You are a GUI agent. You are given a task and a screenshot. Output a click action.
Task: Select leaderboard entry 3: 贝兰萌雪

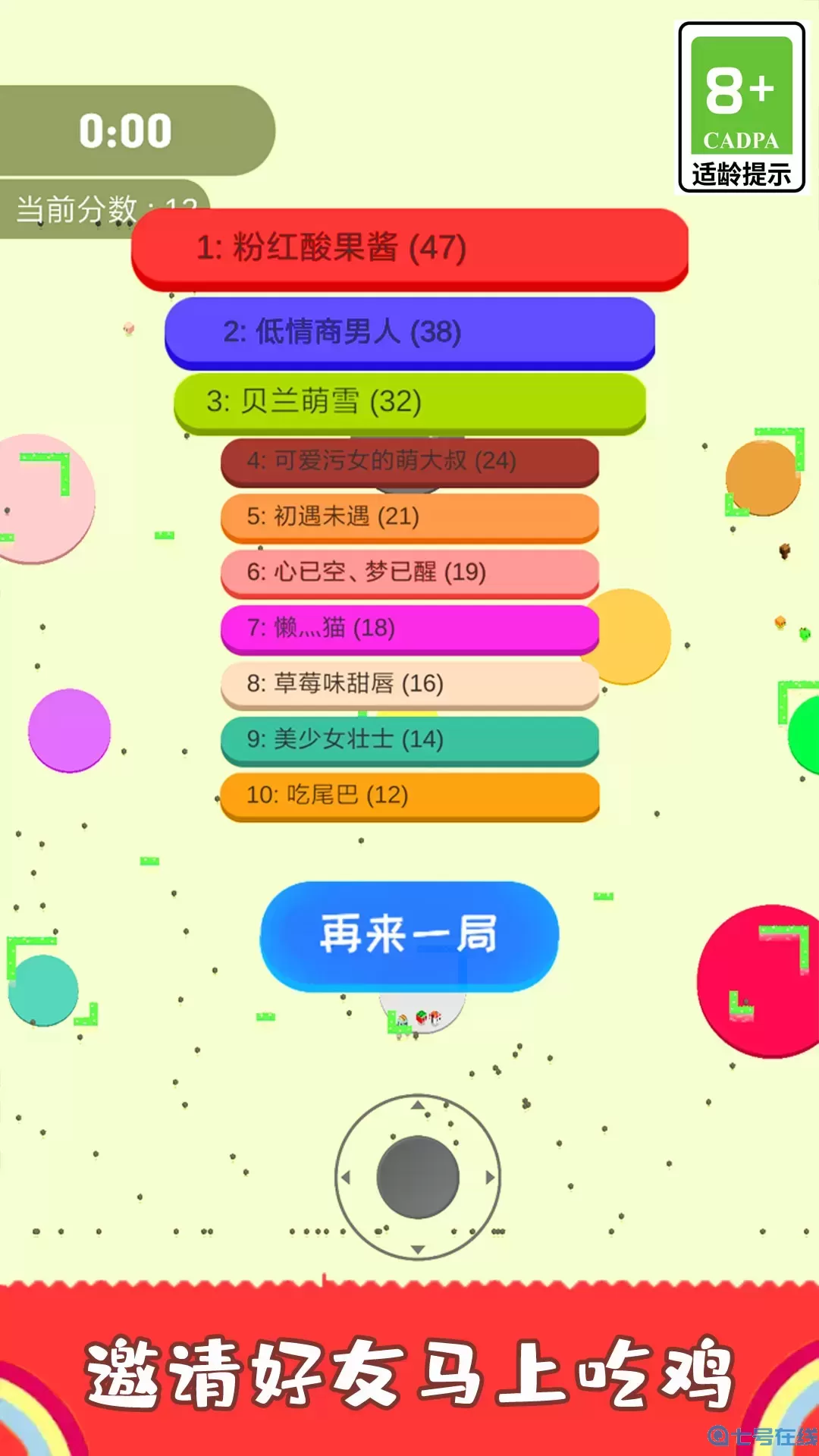pos(409,403)
